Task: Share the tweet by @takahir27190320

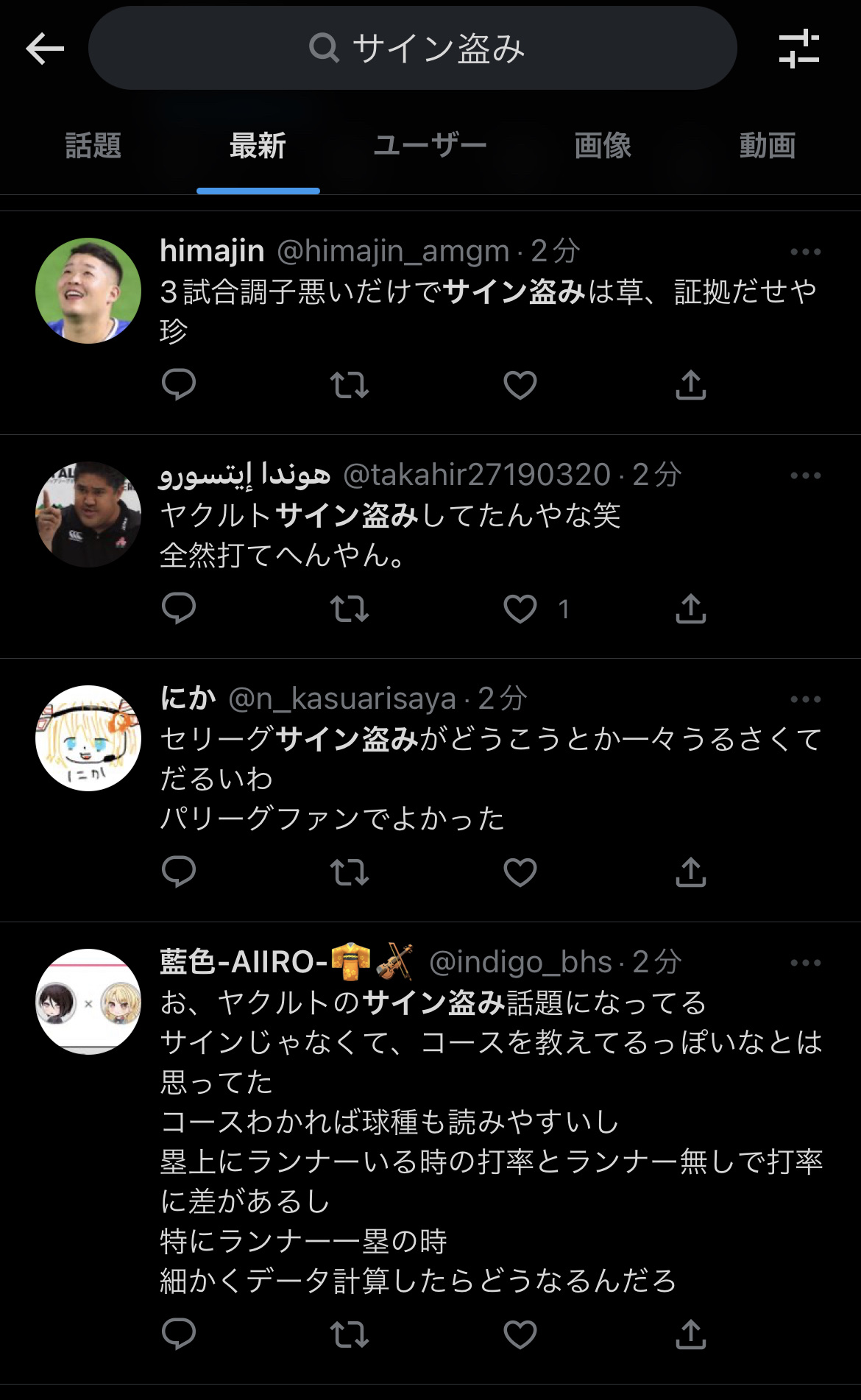Action: (691, 608)
